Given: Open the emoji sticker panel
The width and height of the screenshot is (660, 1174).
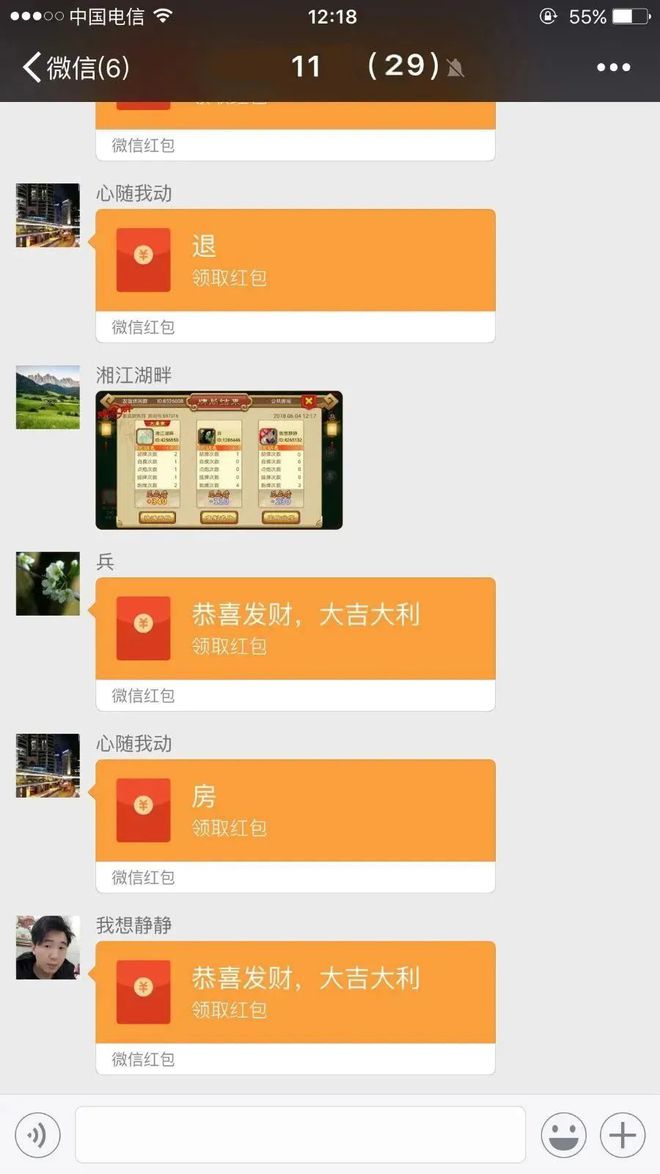Looking at the screenshot, I should point(564,1135).
